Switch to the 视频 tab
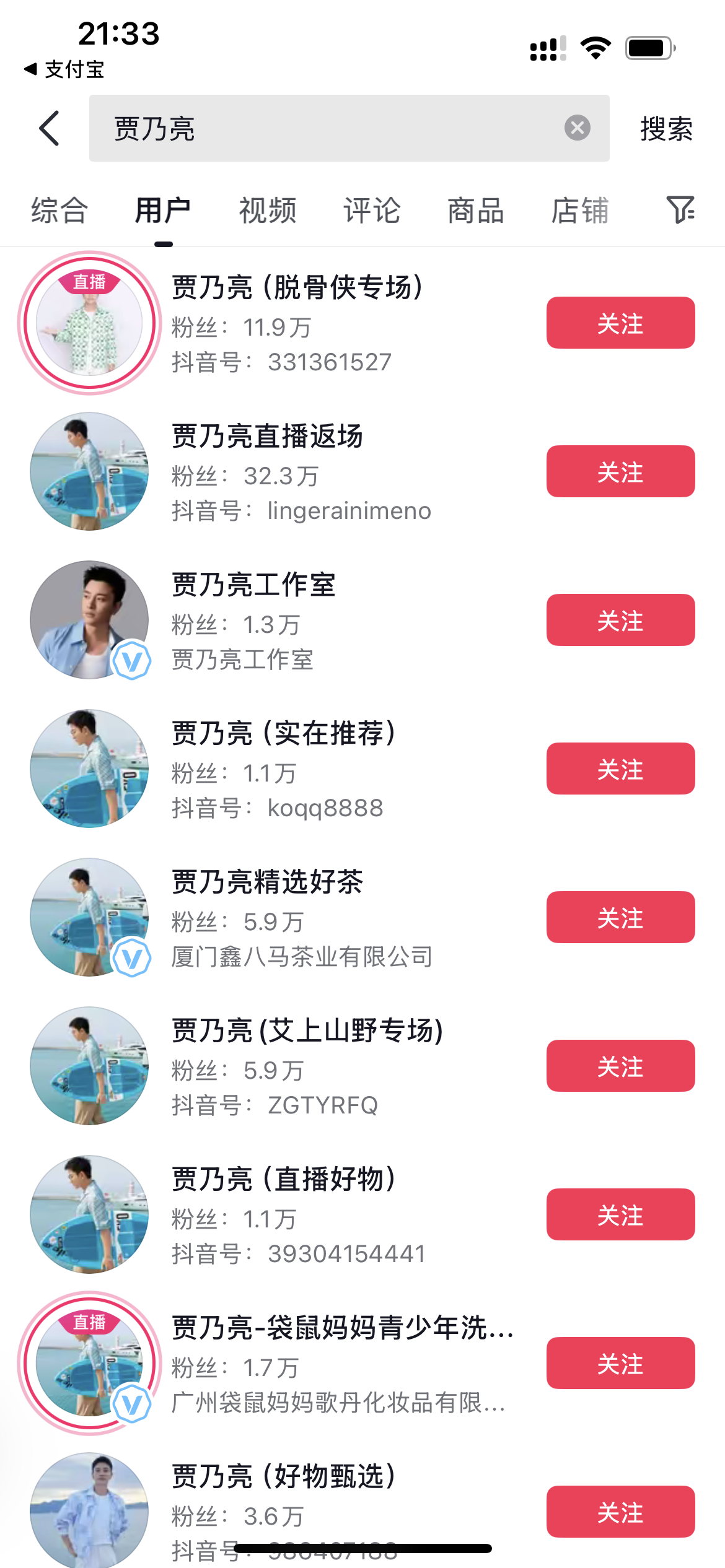 coord(268,210)
